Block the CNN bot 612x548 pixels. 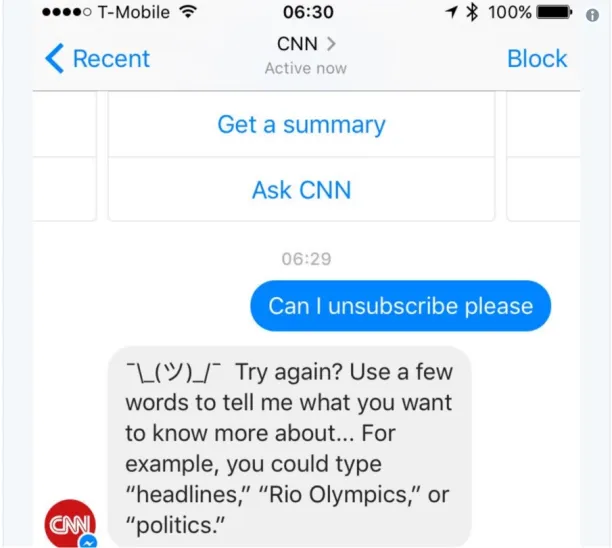tap(537, 58)
